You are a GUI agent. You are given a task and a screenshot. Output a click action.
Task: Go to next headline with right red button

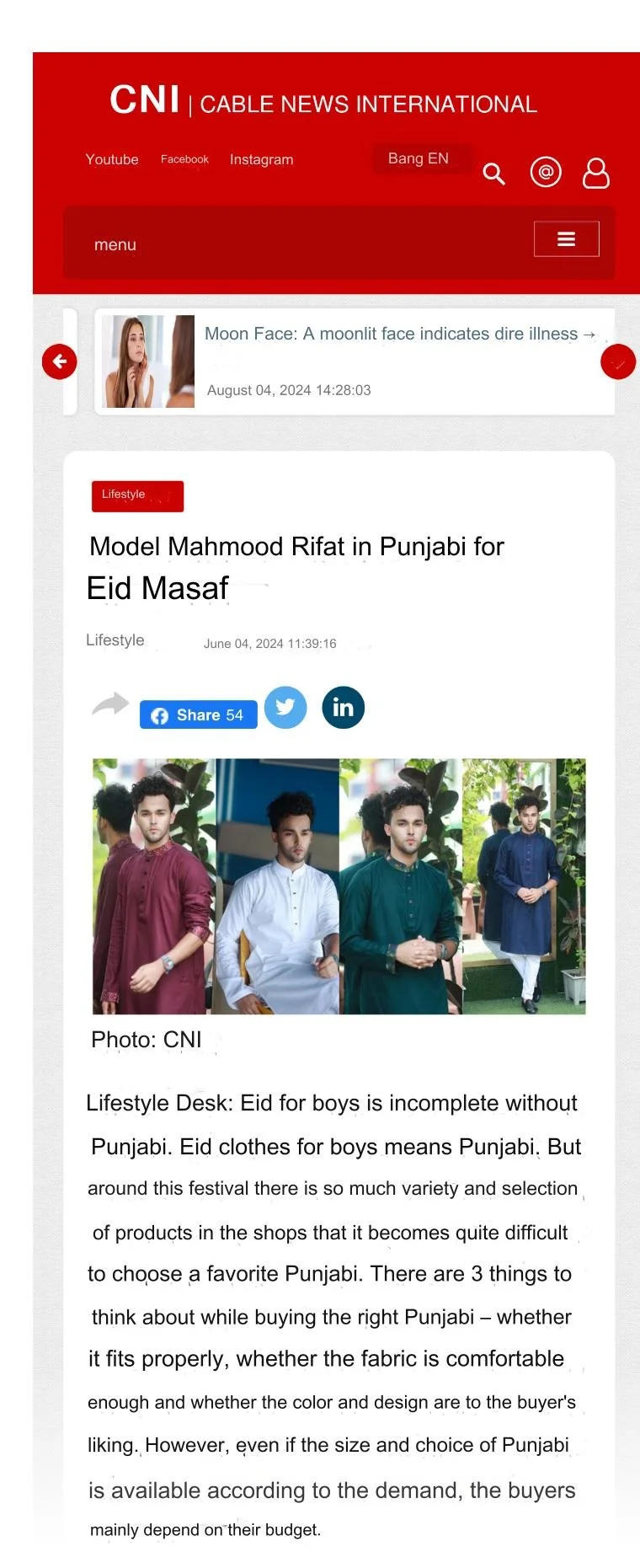(x=618, y=362)
